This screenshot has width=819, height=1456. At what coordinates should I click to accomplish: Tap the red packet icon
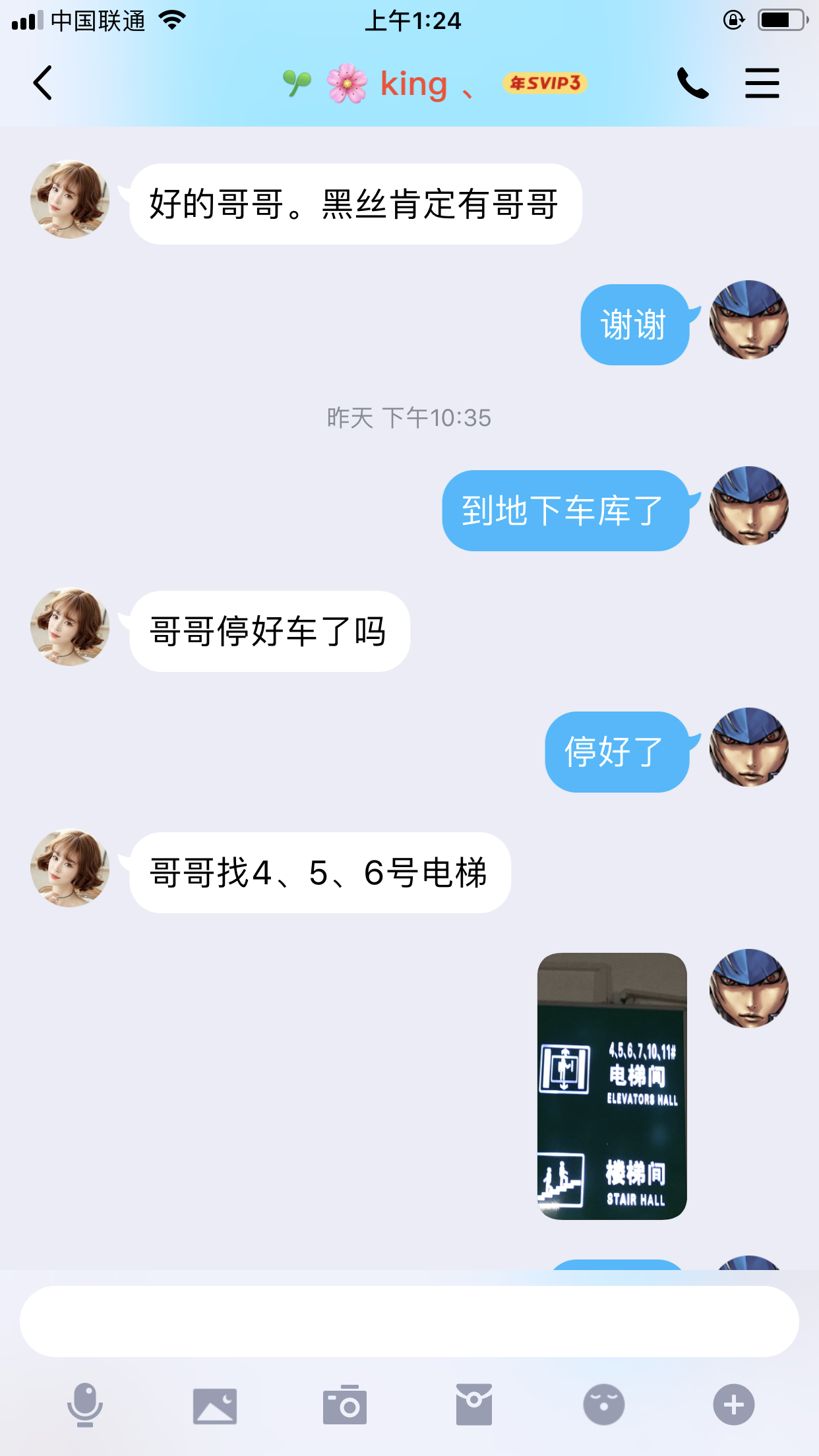[x=474, y=1405]
